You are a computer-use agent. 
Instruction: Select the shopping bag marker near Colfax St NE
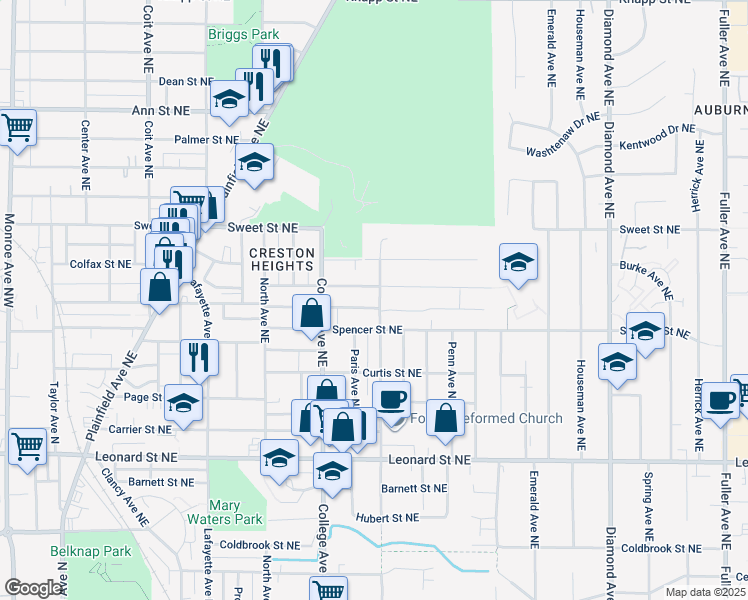point(160,286)
